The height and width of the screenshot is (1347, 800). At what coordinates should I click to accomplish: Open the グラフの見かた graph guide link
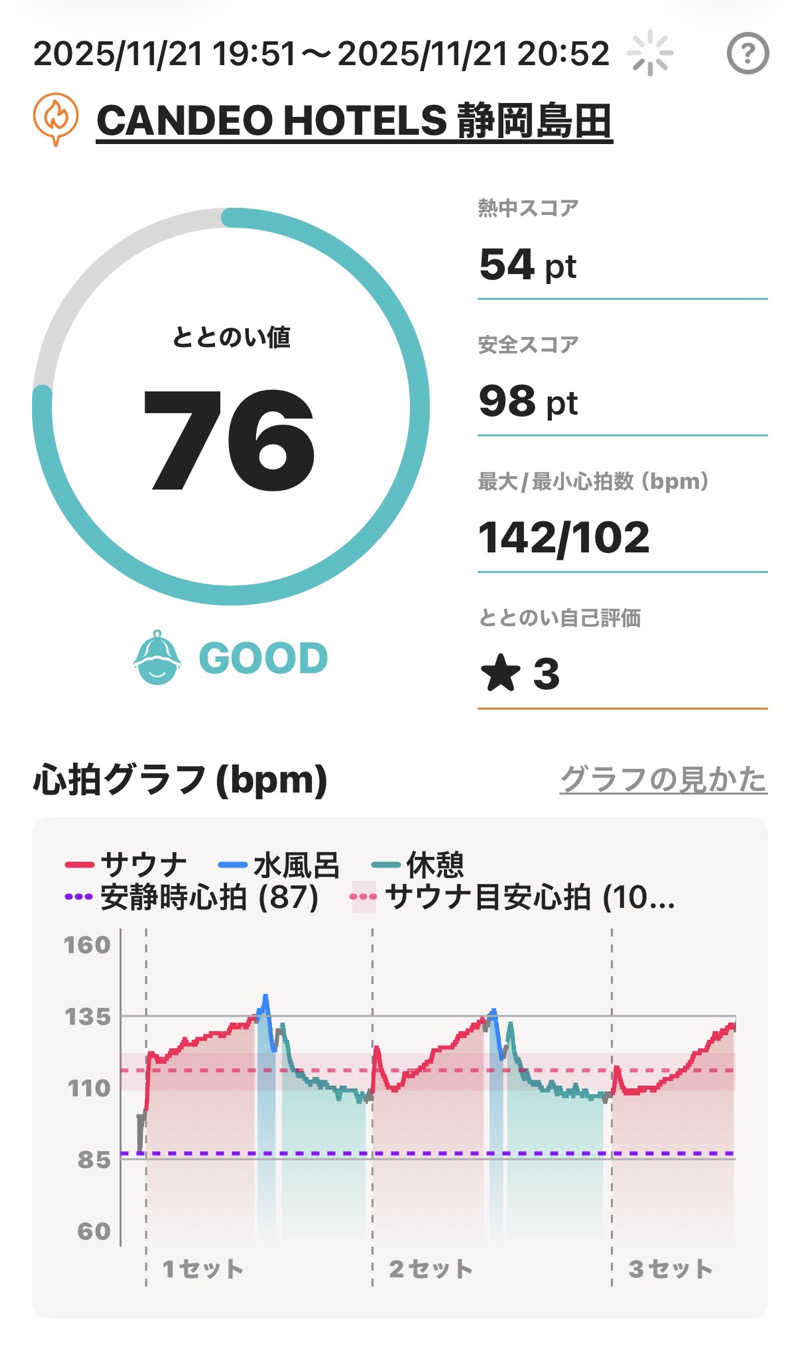pos(663,779)
